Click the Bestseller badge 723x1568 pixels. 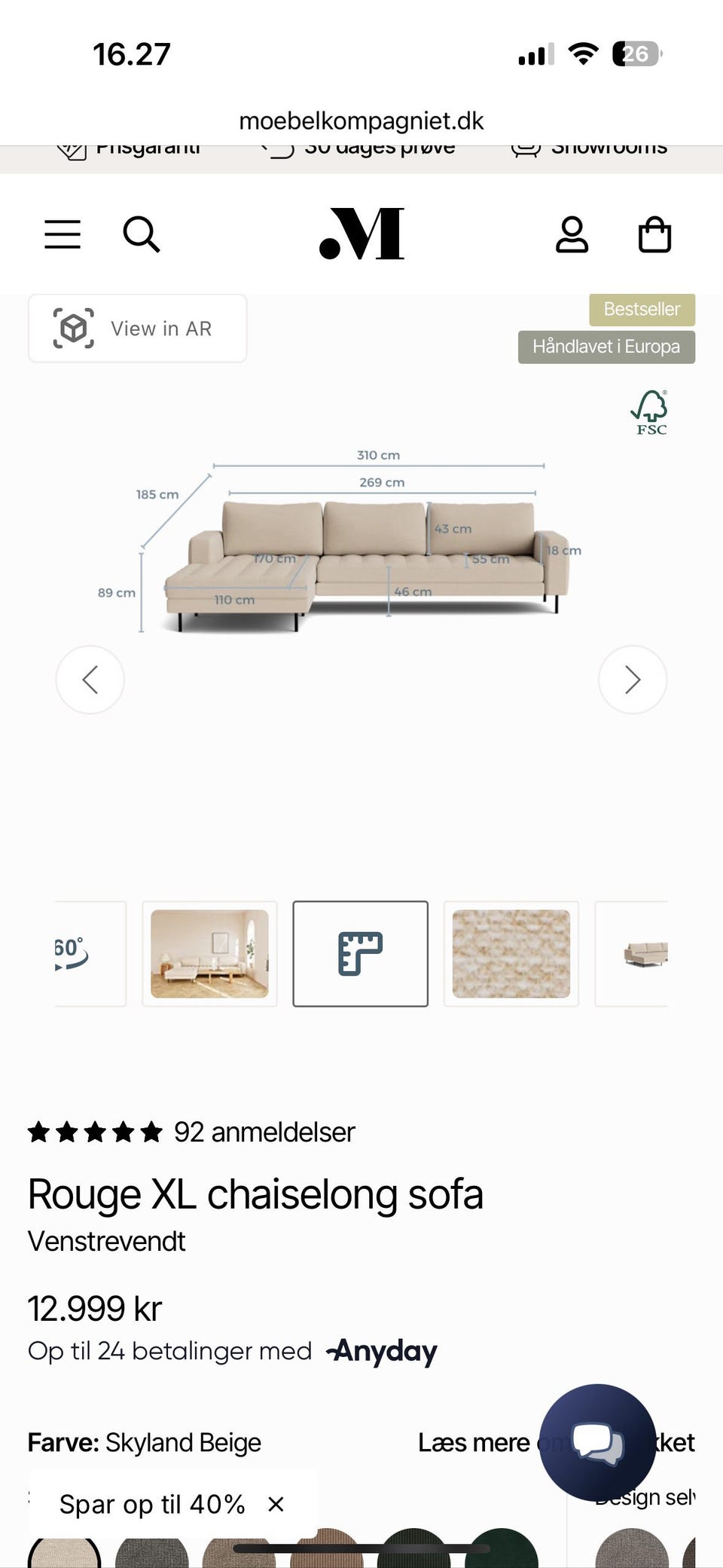coord(642,309)
